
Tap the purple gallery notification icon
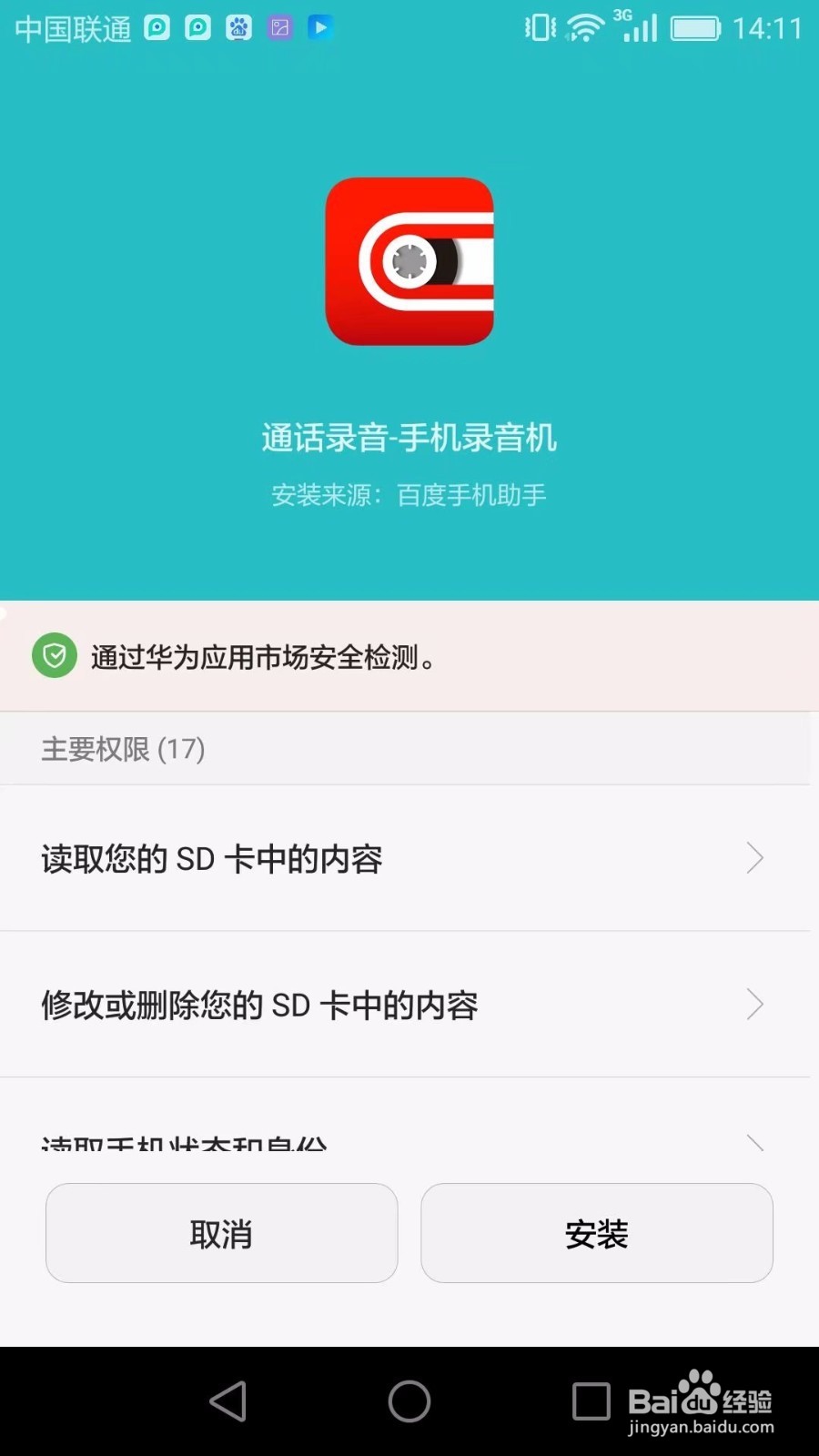(278, 27)
